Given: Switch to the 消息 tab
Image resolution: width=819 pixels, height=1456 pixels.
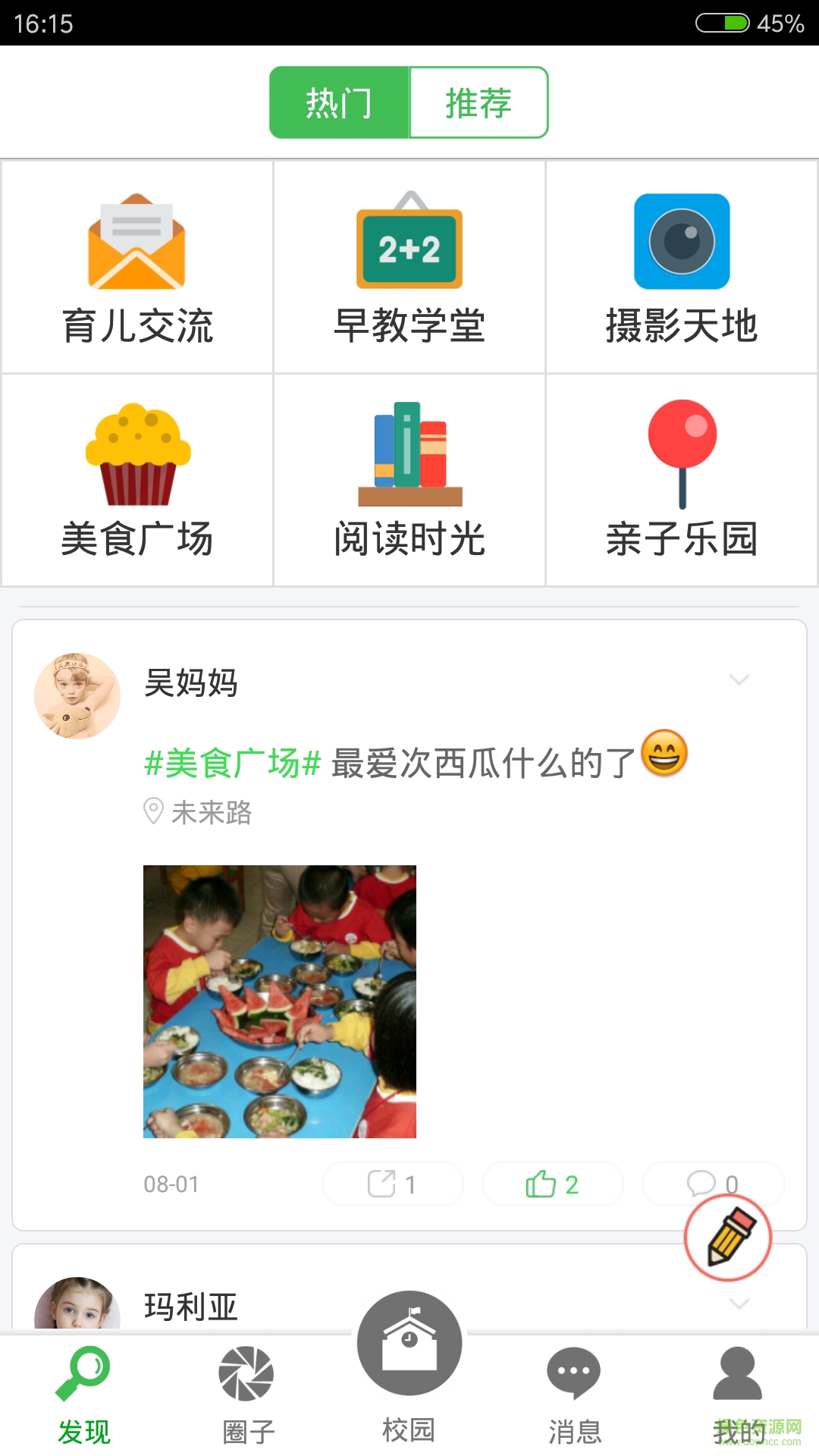Looking at the screenshot, I should tap(574, 1394).
